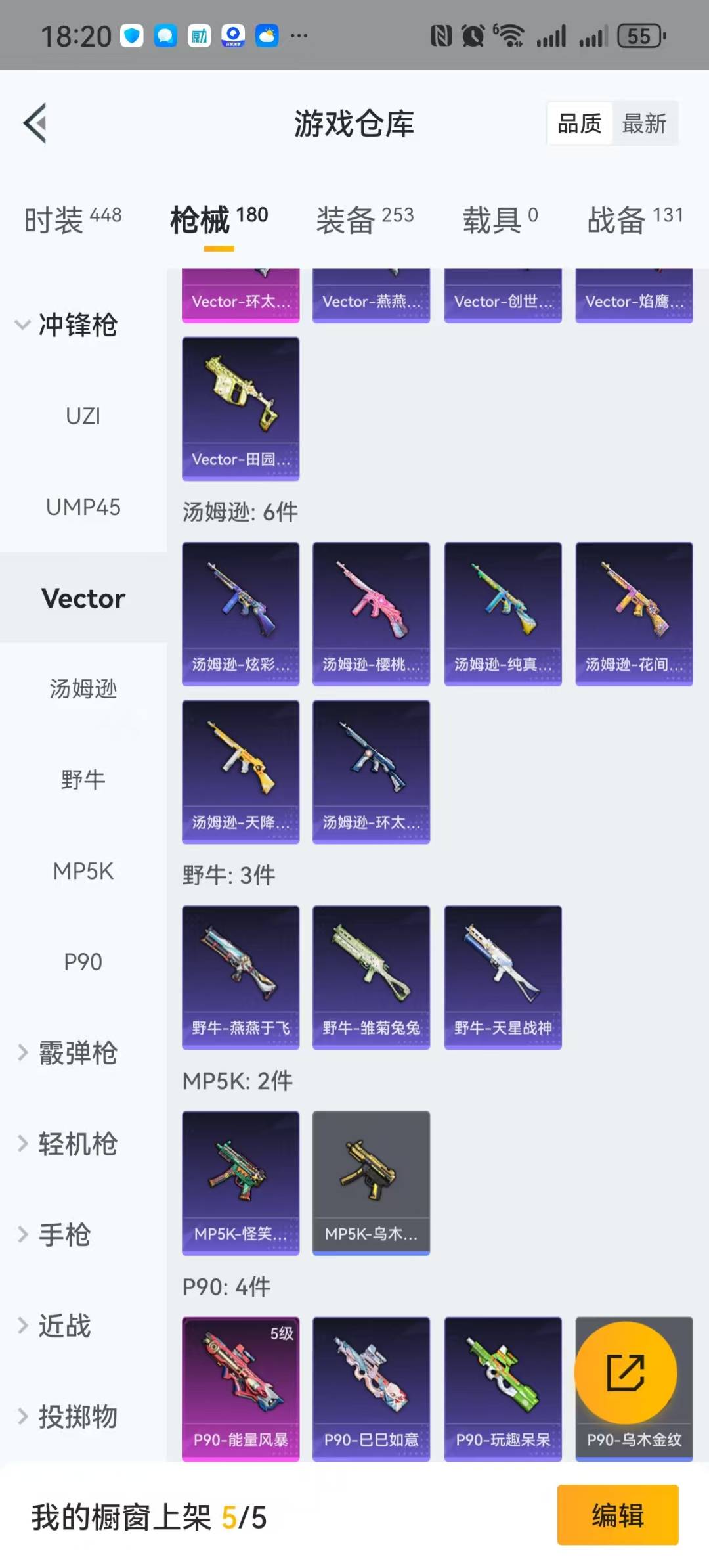Tap the 编辑 button
709x1568 pixels.
[x=618, y=1515]
